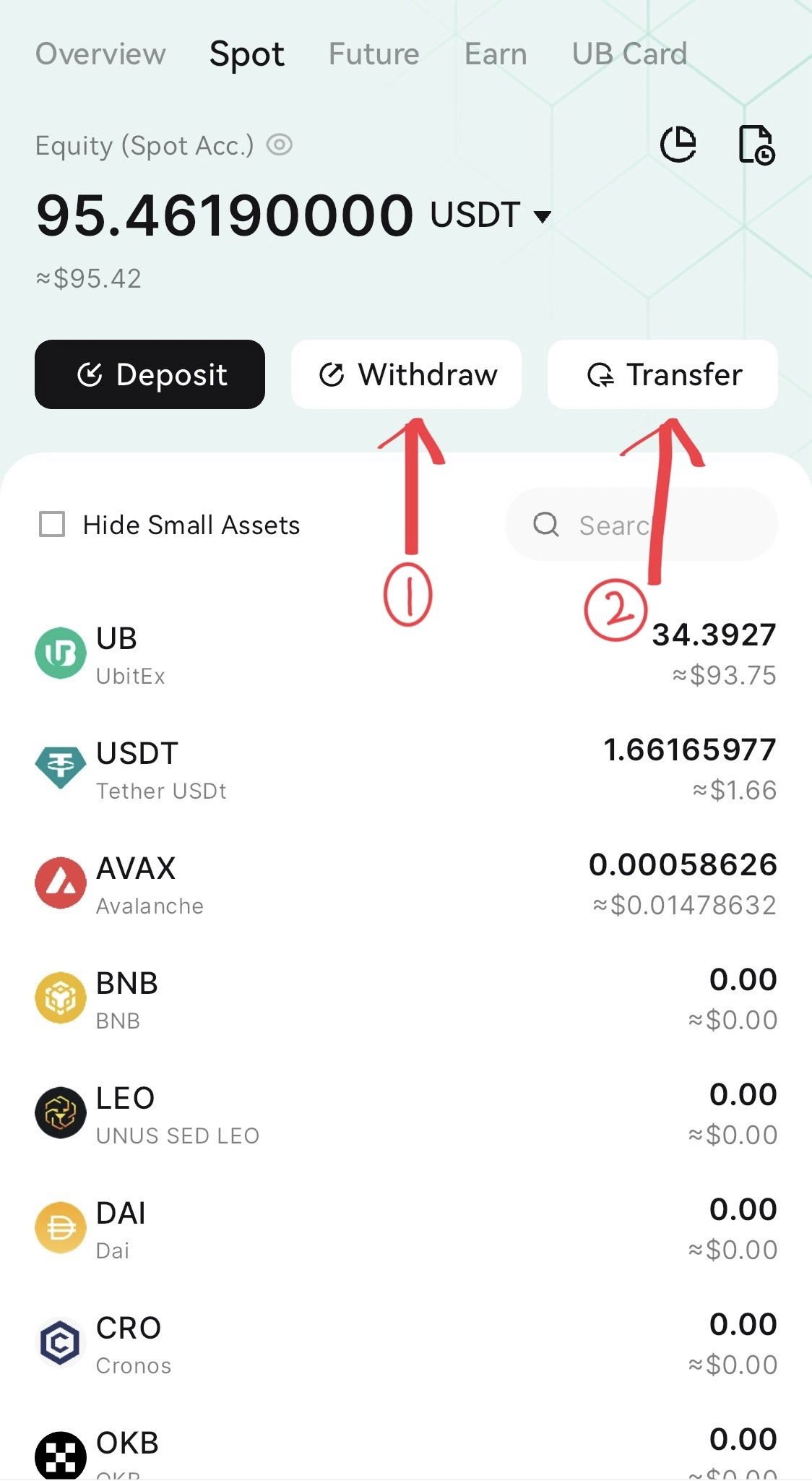This screenshot has width=812, height=1481.
Task: Open the USDT Tether asset row
Action: (406, 769)
